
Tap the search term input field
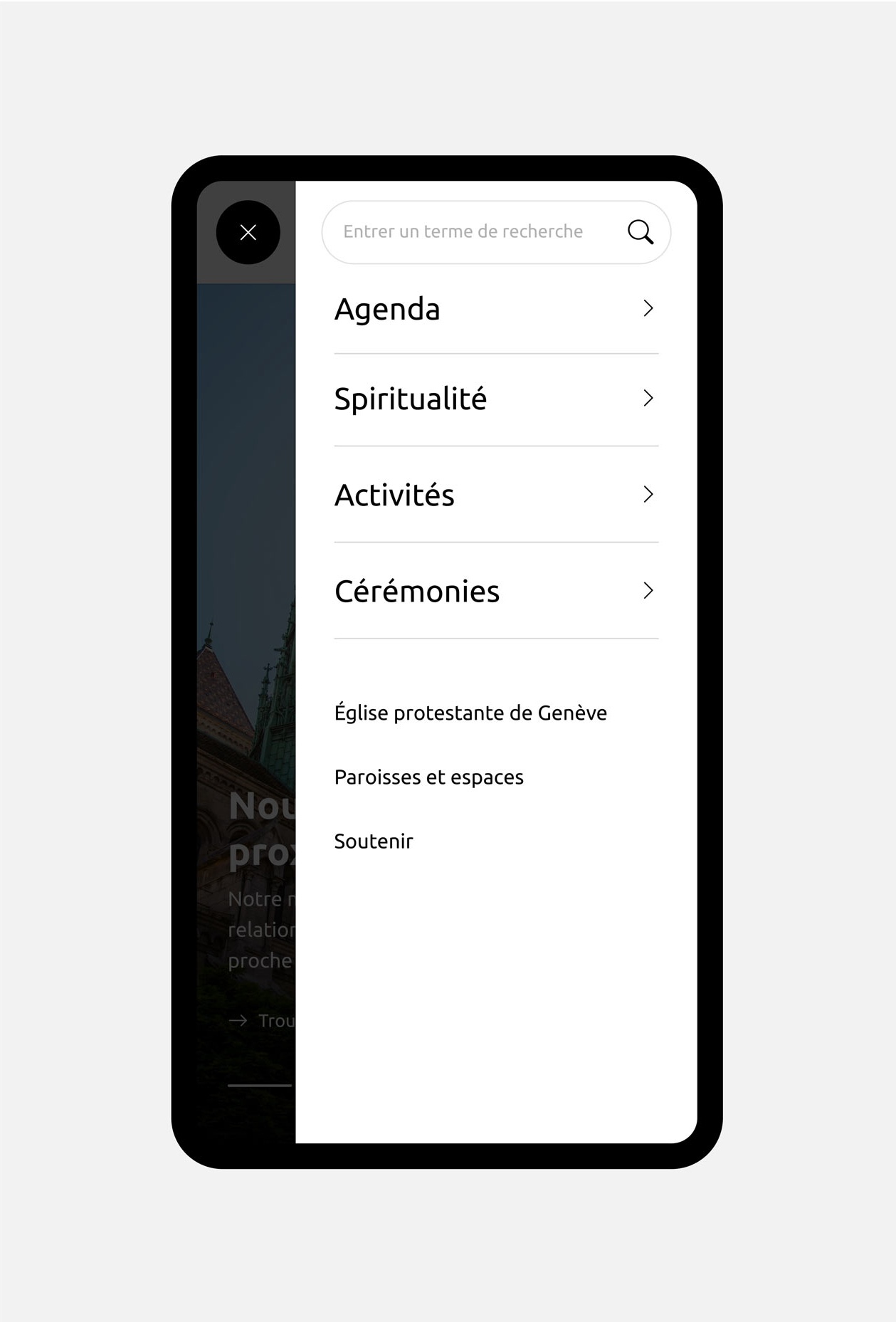(x=463, y=232)
